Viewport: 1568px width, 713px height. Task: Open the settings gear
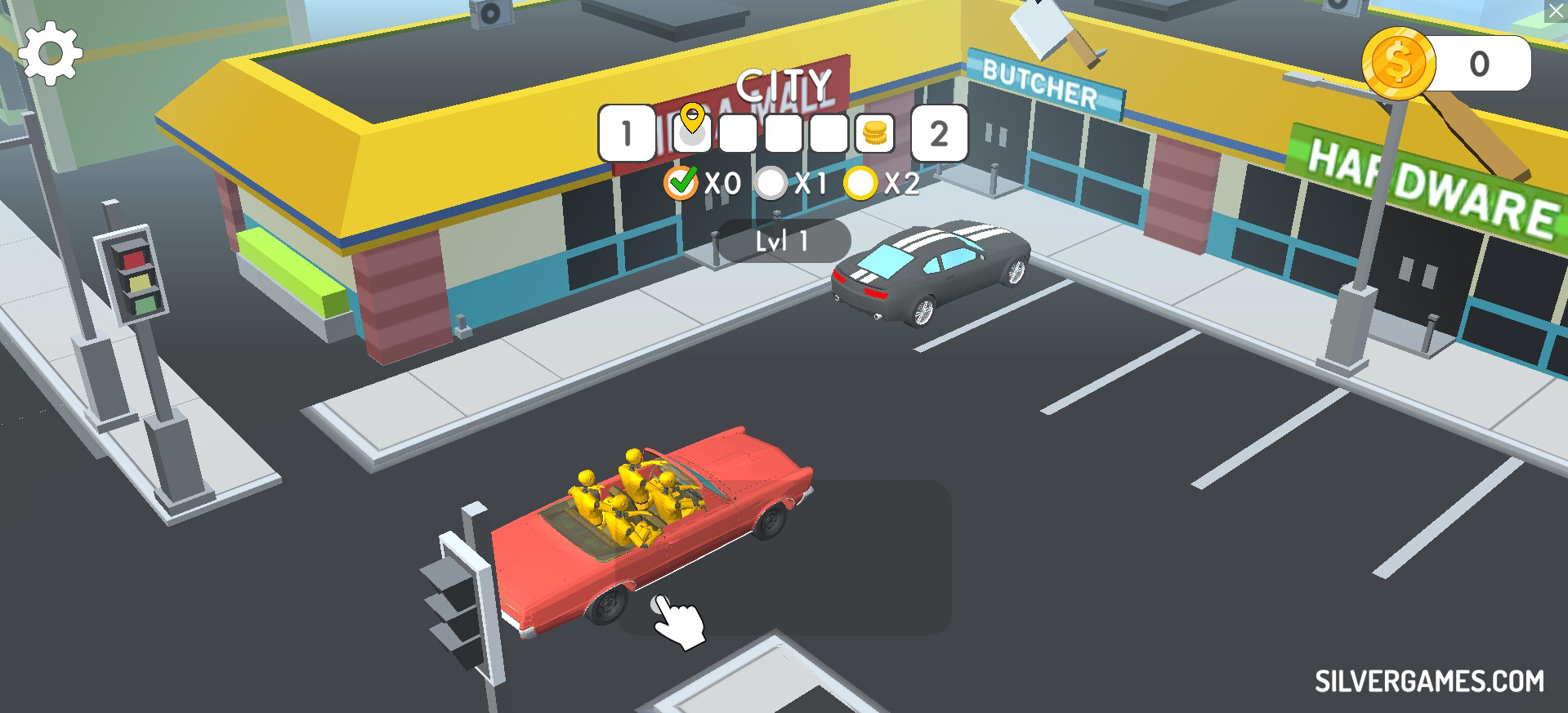tap(50, 54)
